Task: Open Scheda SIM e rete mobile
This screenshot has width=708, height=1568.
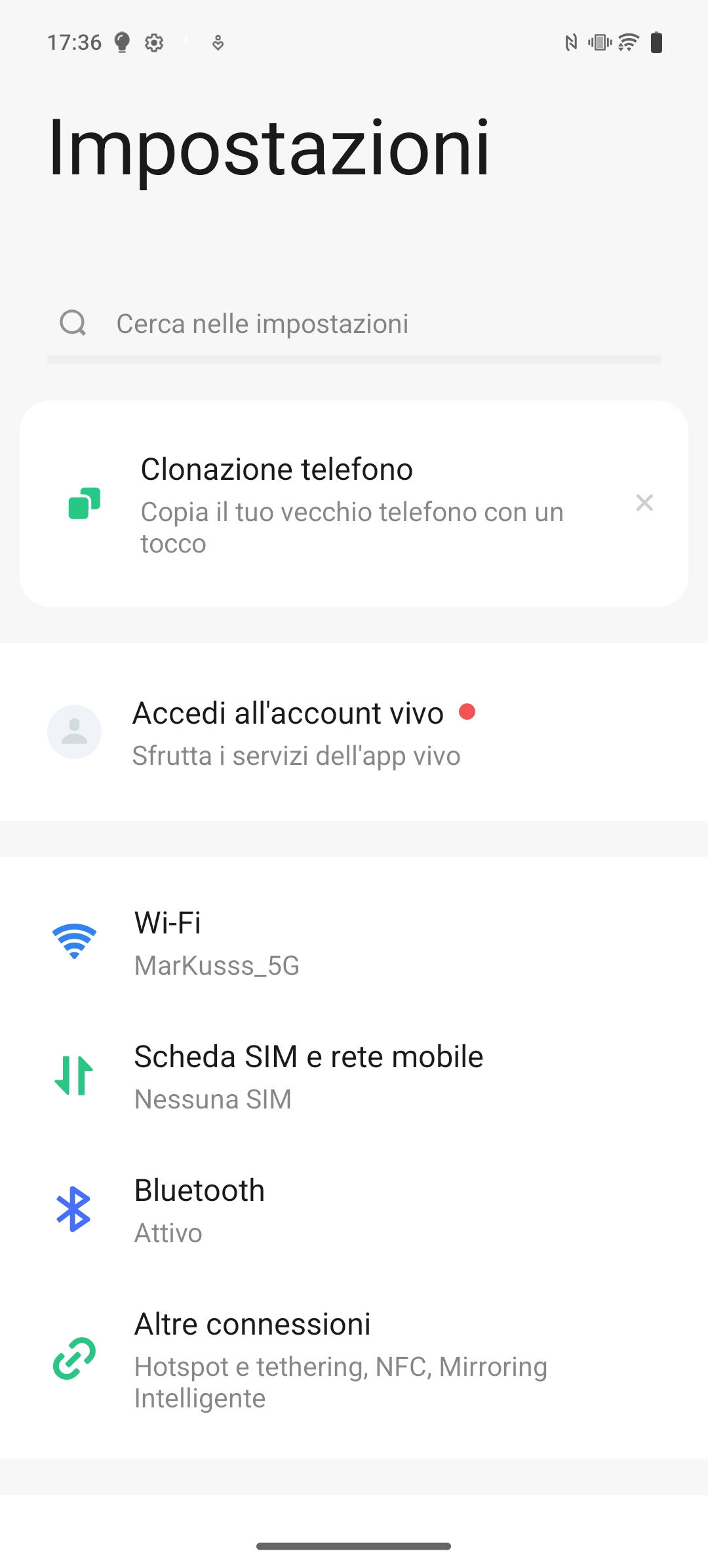Action: (354, 1076)
